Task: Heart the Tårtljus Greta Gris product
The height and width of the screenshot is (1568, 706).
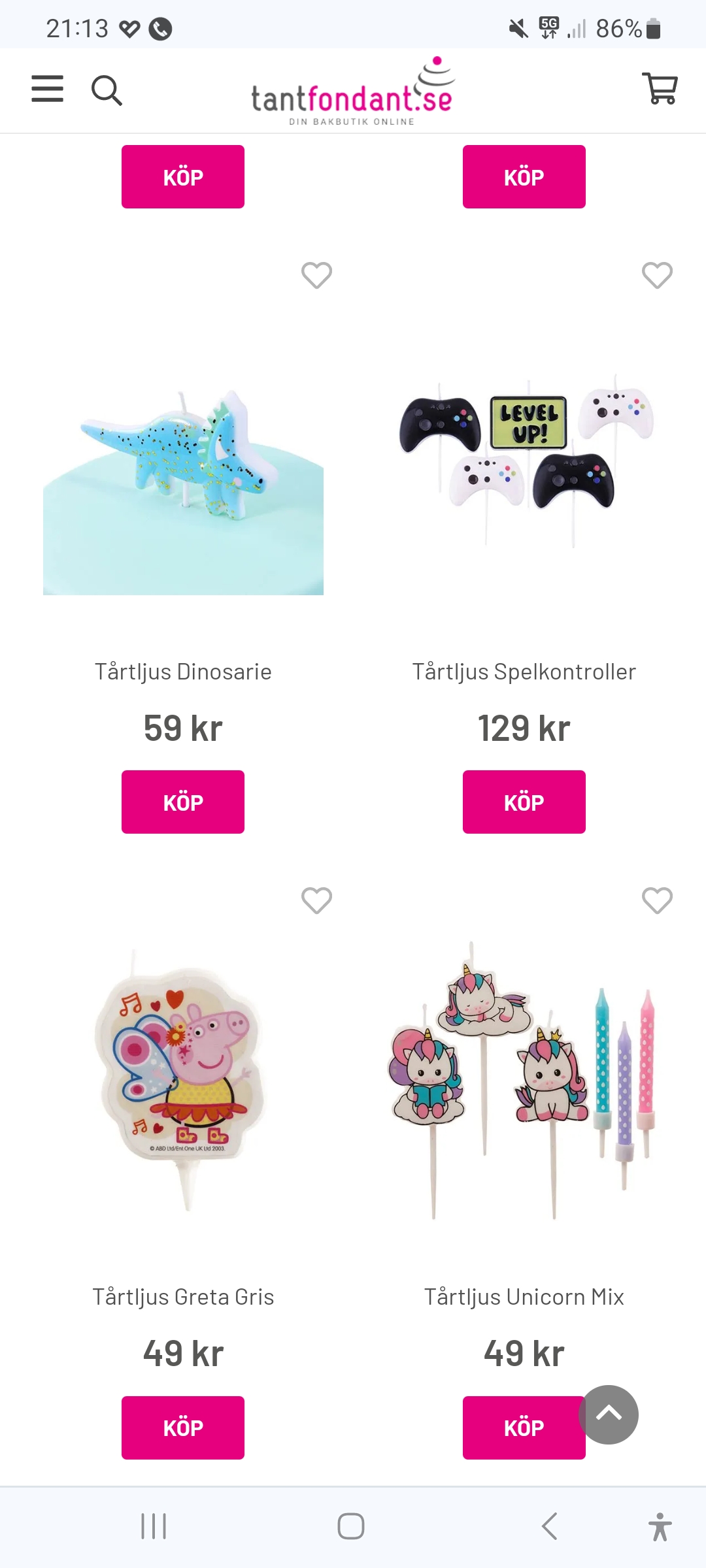Action: pyautogui.click(x=316, y=900)
